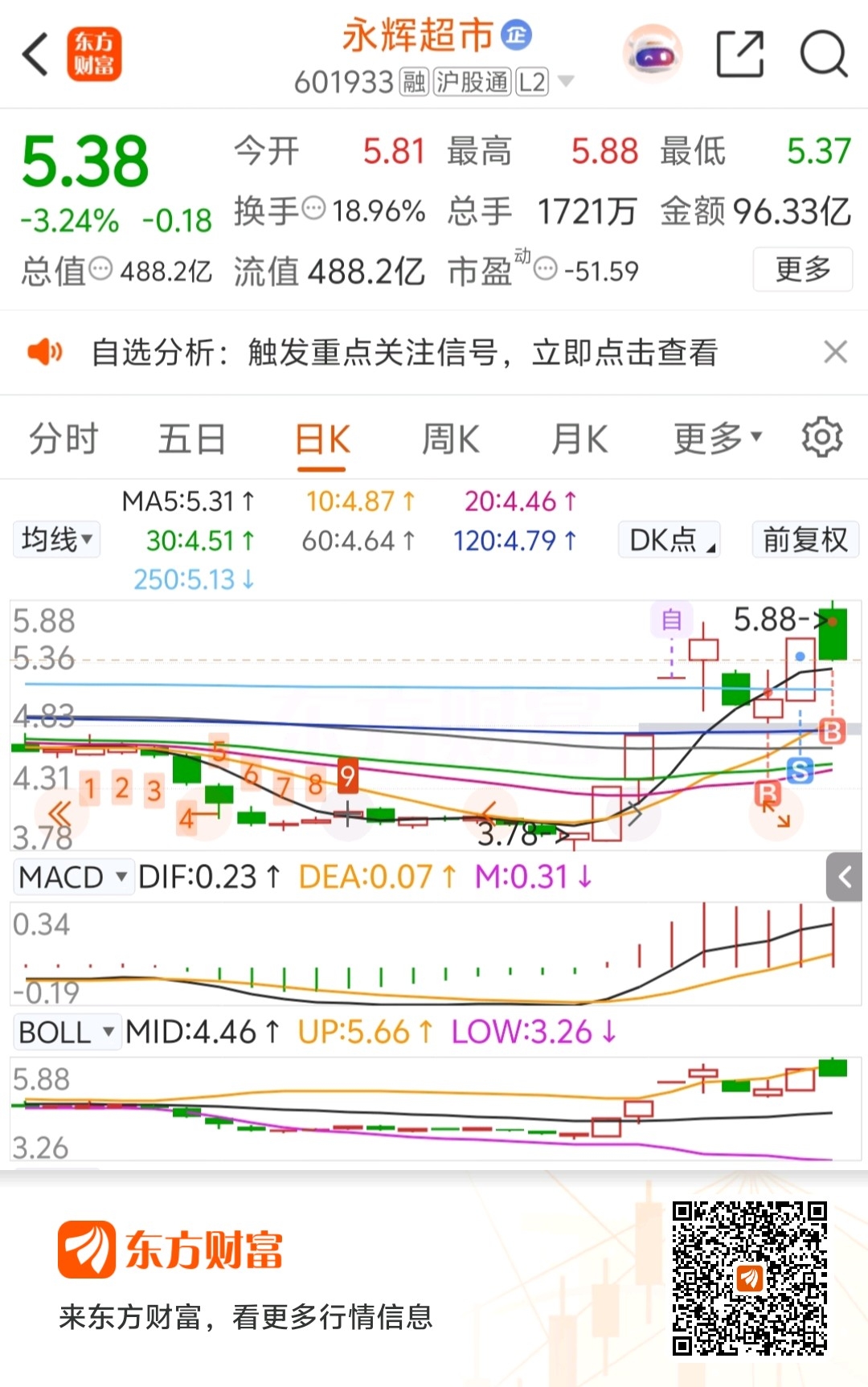Expand the stock switcher dropdown arrow
The width and height of the screenshot is (868, 1387).
(x=566, y=81)
